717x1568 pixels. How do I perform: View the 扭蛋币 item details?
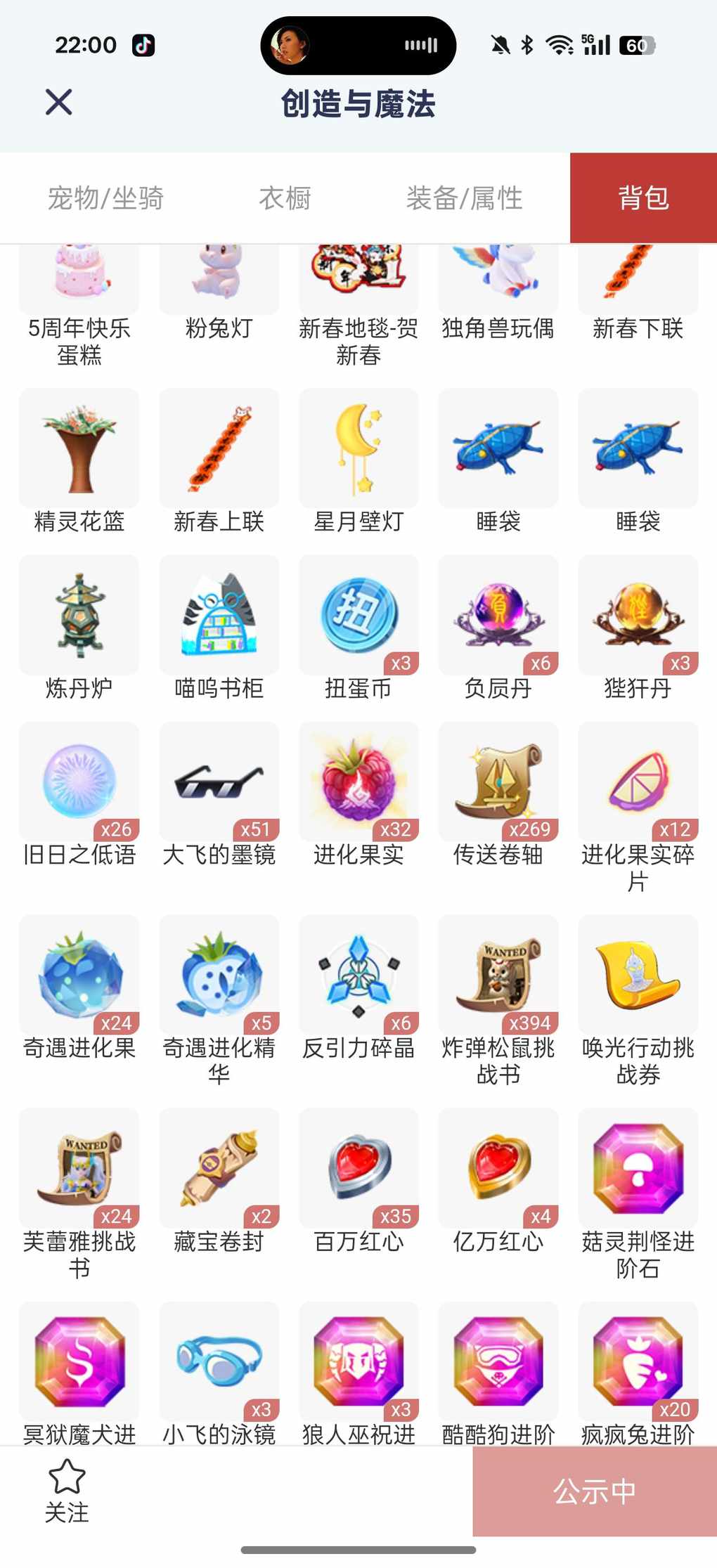click(358, 615)
